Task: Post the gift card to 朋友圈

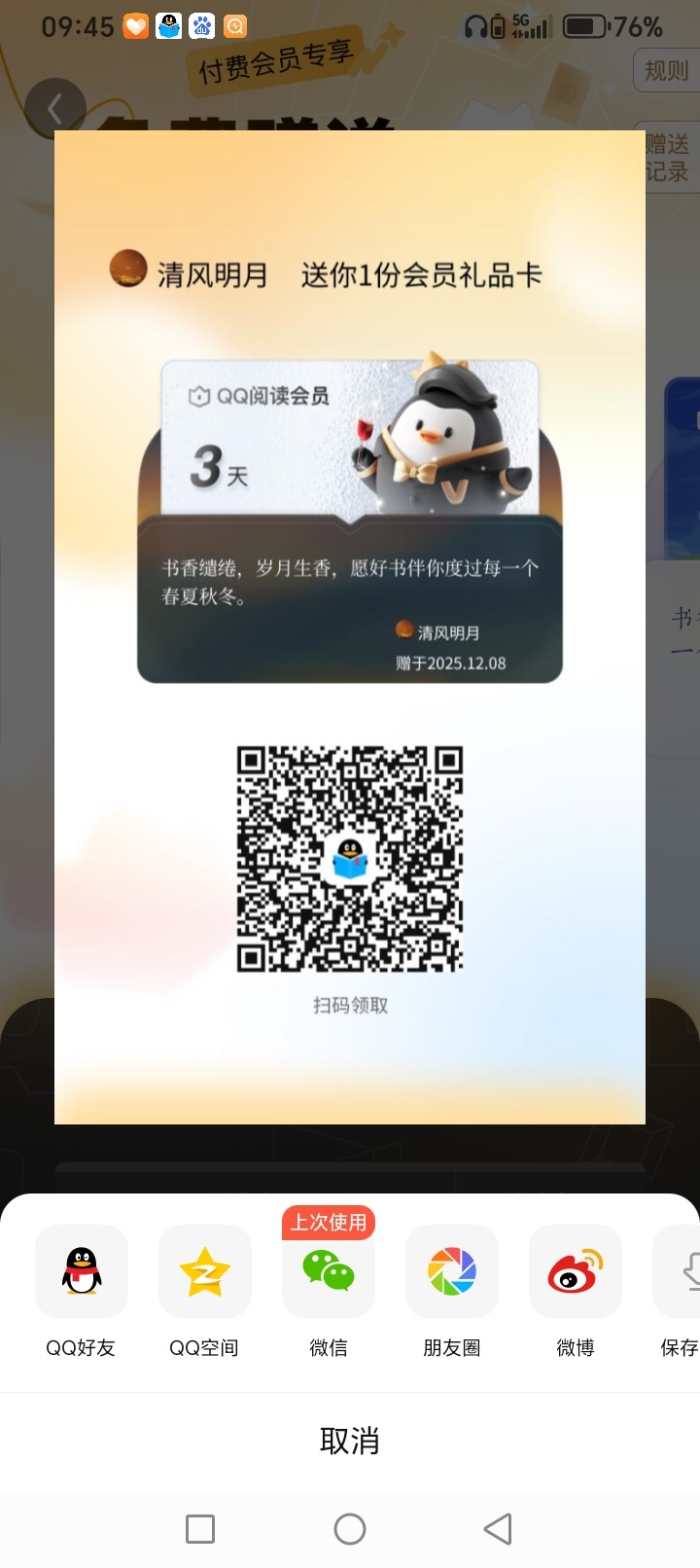Action: 452,1272
